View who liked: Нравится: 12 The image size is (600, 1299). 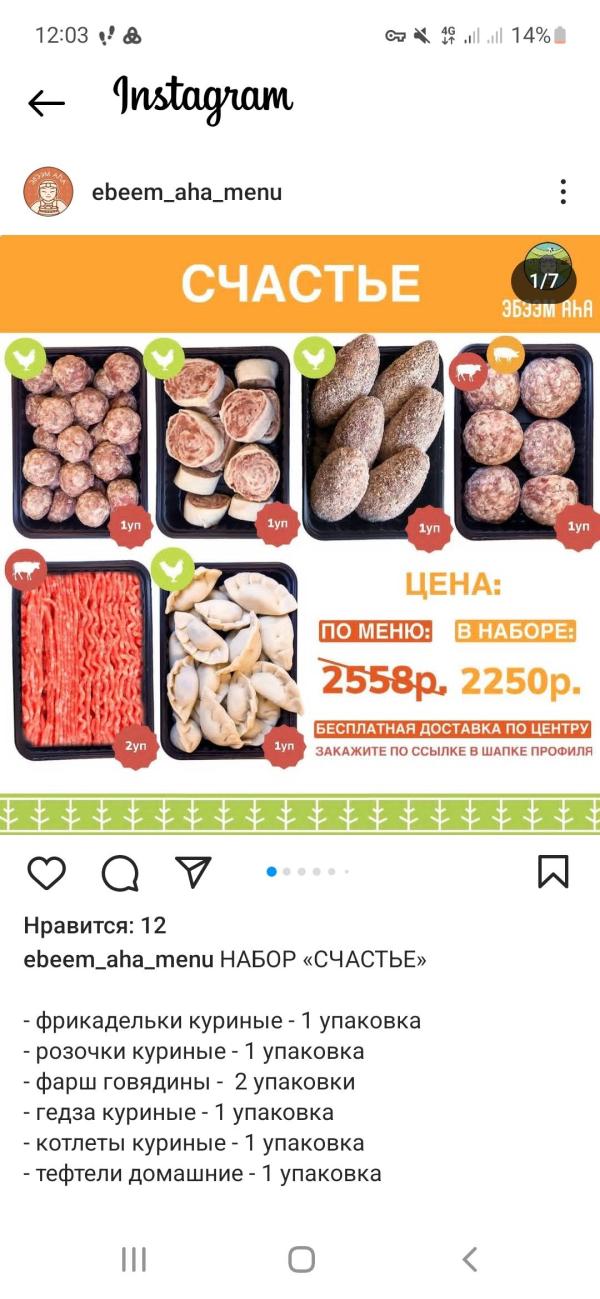tap(95, 925)
